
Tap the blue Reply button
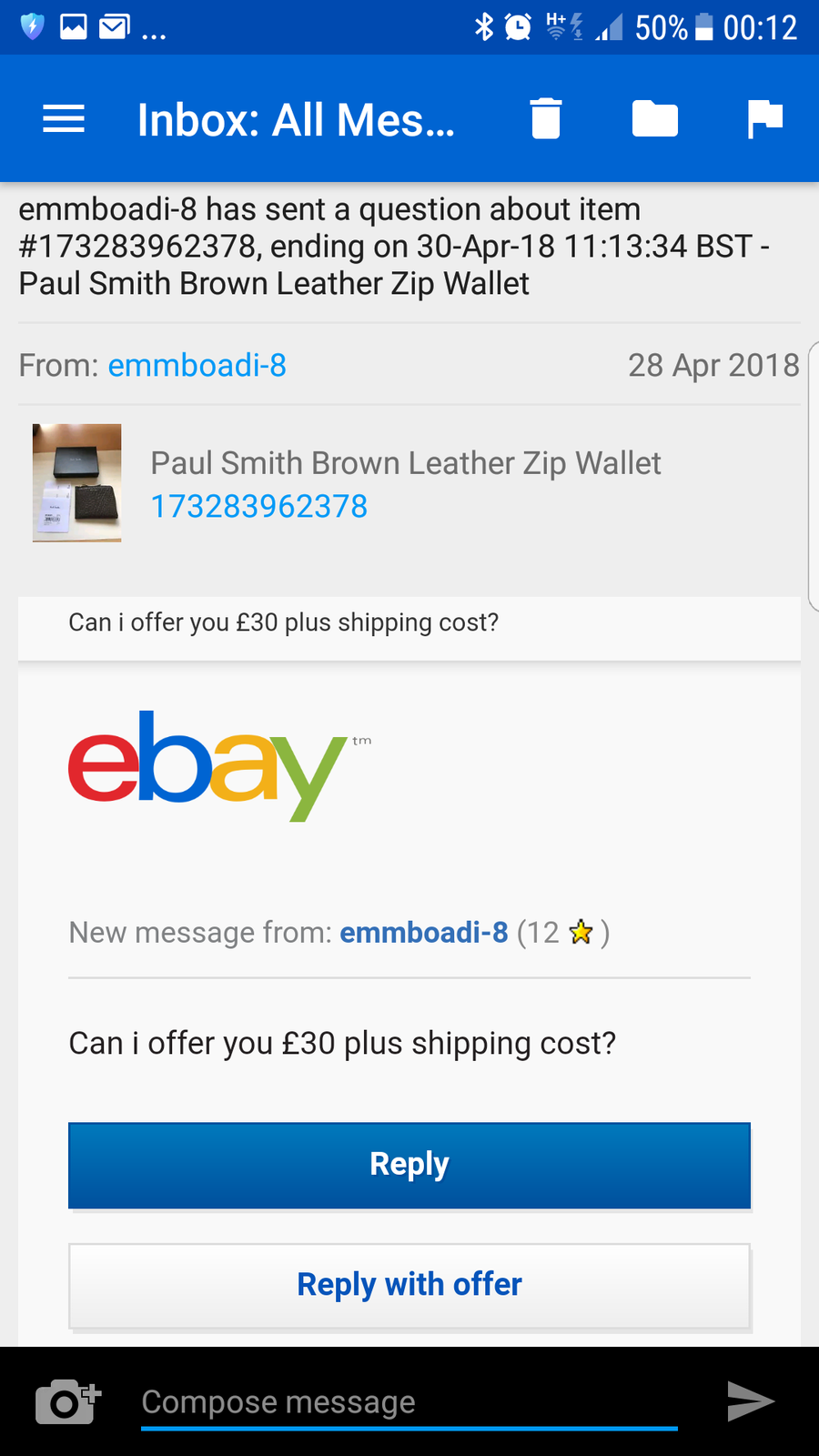pyautogui.click(x=409, y=1165)
